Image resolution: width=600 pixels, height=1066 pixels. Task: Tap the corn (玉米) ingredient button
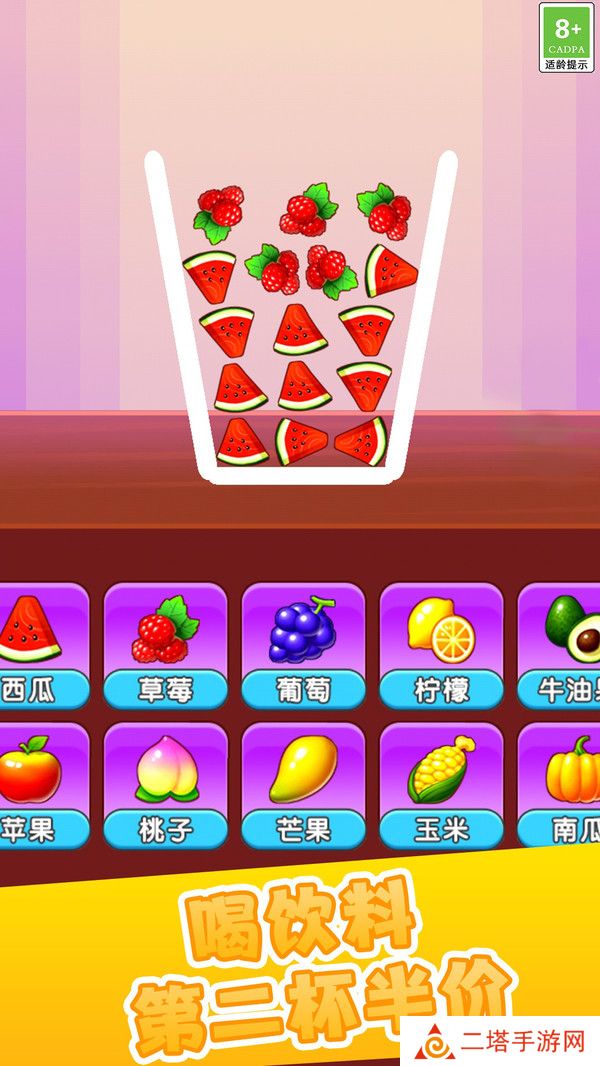(441, 785)
